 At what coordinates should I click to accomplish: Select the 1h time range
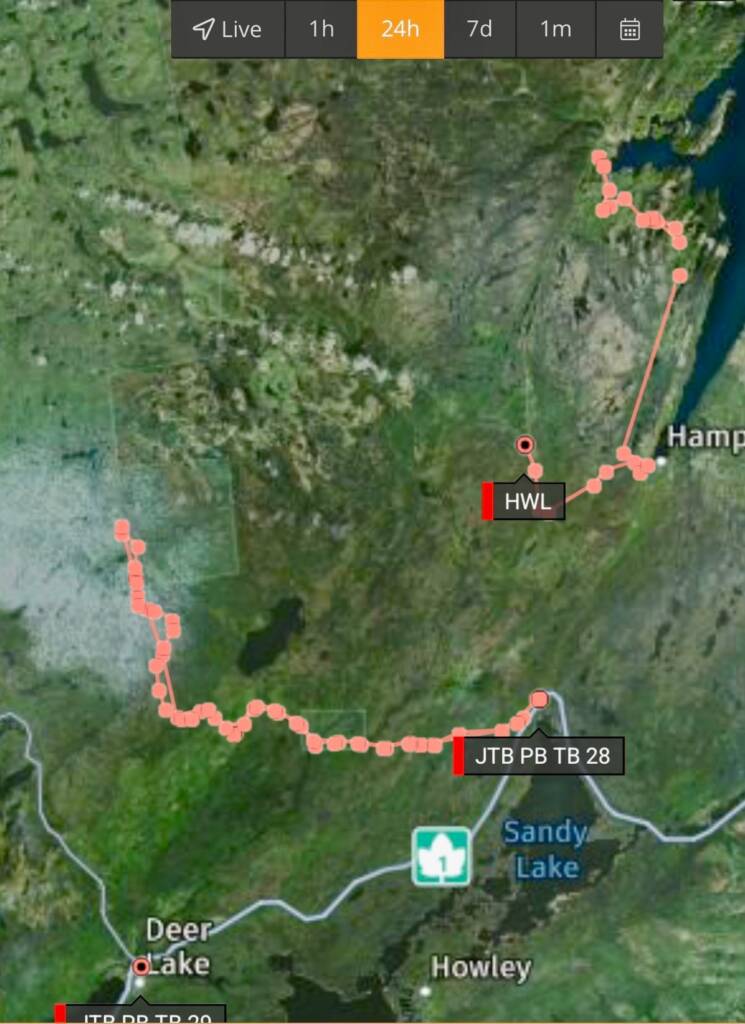point(321,29)
